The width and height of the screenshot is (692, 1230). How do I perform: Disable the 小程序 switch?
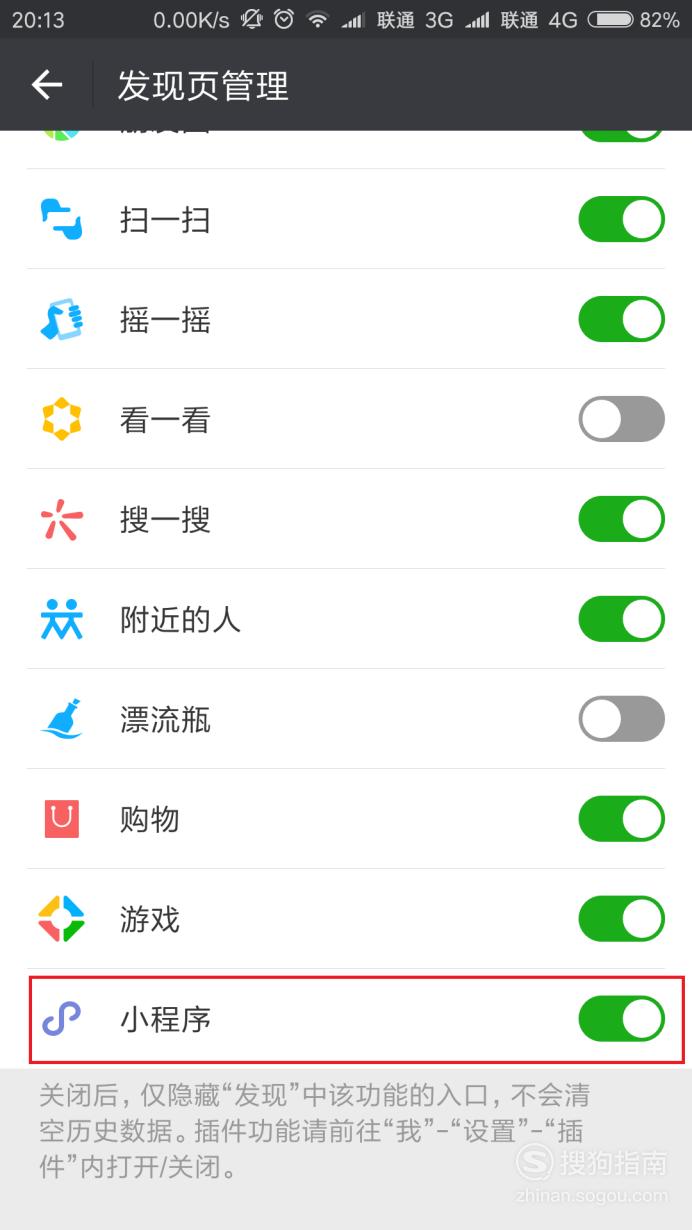pyautogui.click(x=621, y=1019)
